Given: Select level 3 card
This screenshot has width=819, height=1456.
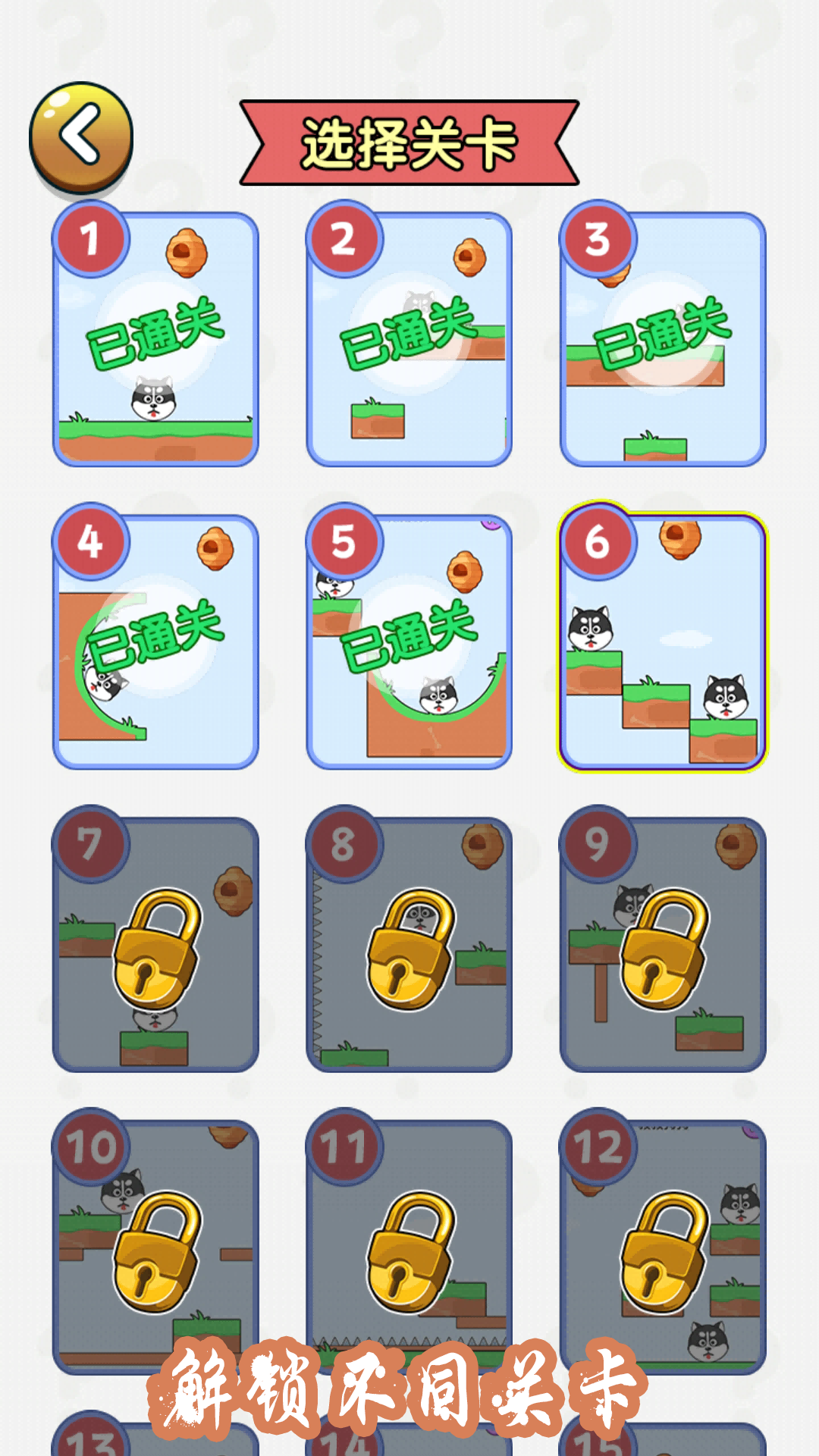Looking at the screenshot, I should pos(663,340).
